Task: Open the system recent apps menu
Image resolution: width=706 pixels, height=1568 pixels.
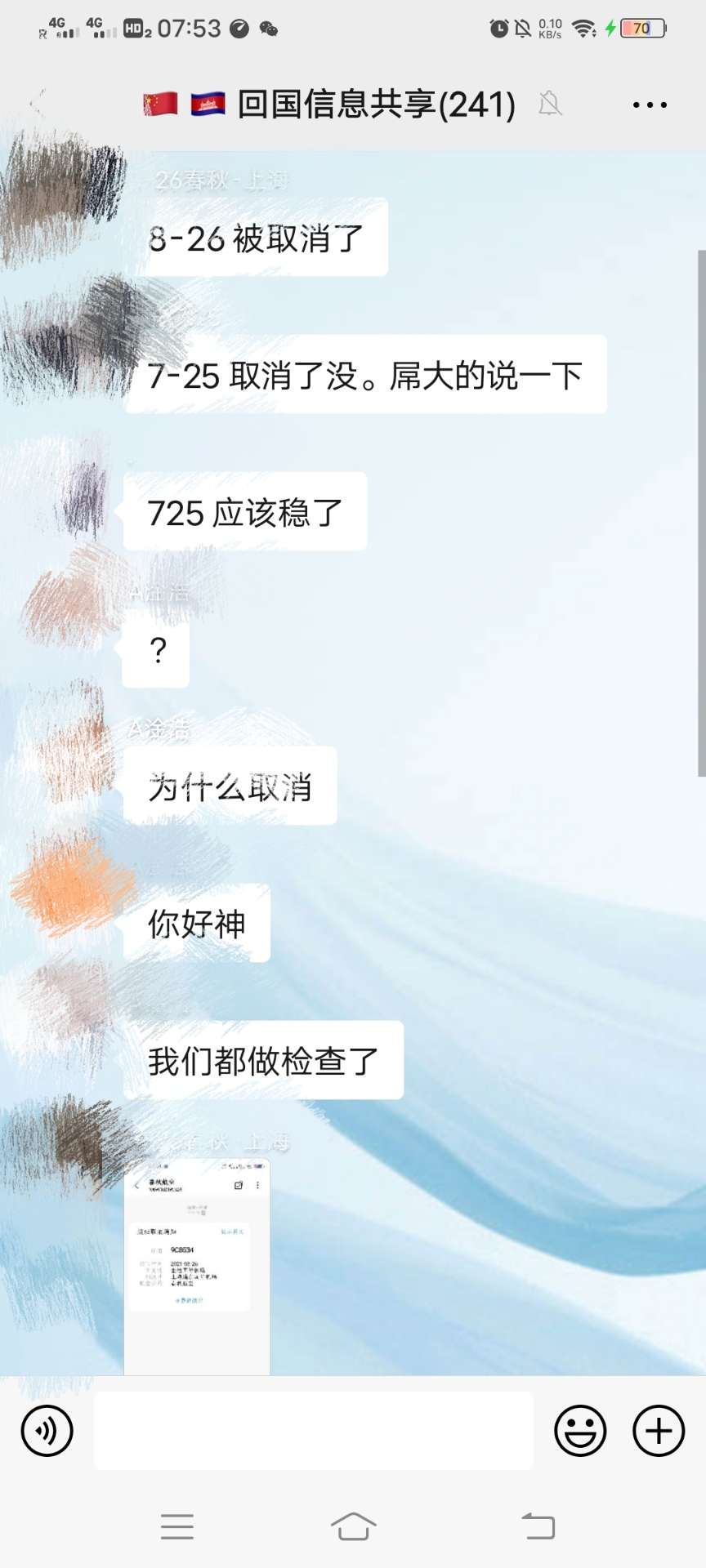Action: pos(177,1526)
